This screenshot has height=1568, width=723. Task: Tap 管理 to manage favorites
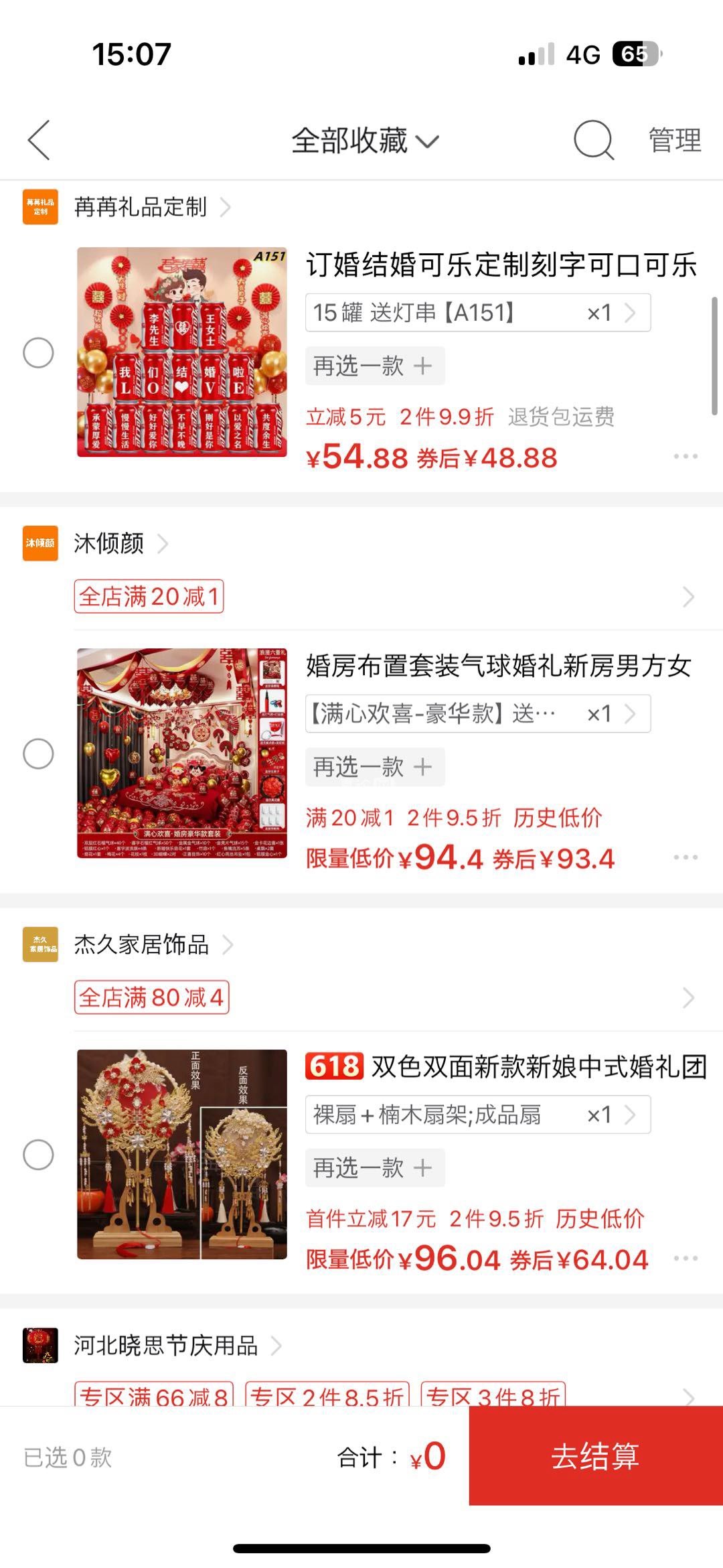[x=674, y=141]
